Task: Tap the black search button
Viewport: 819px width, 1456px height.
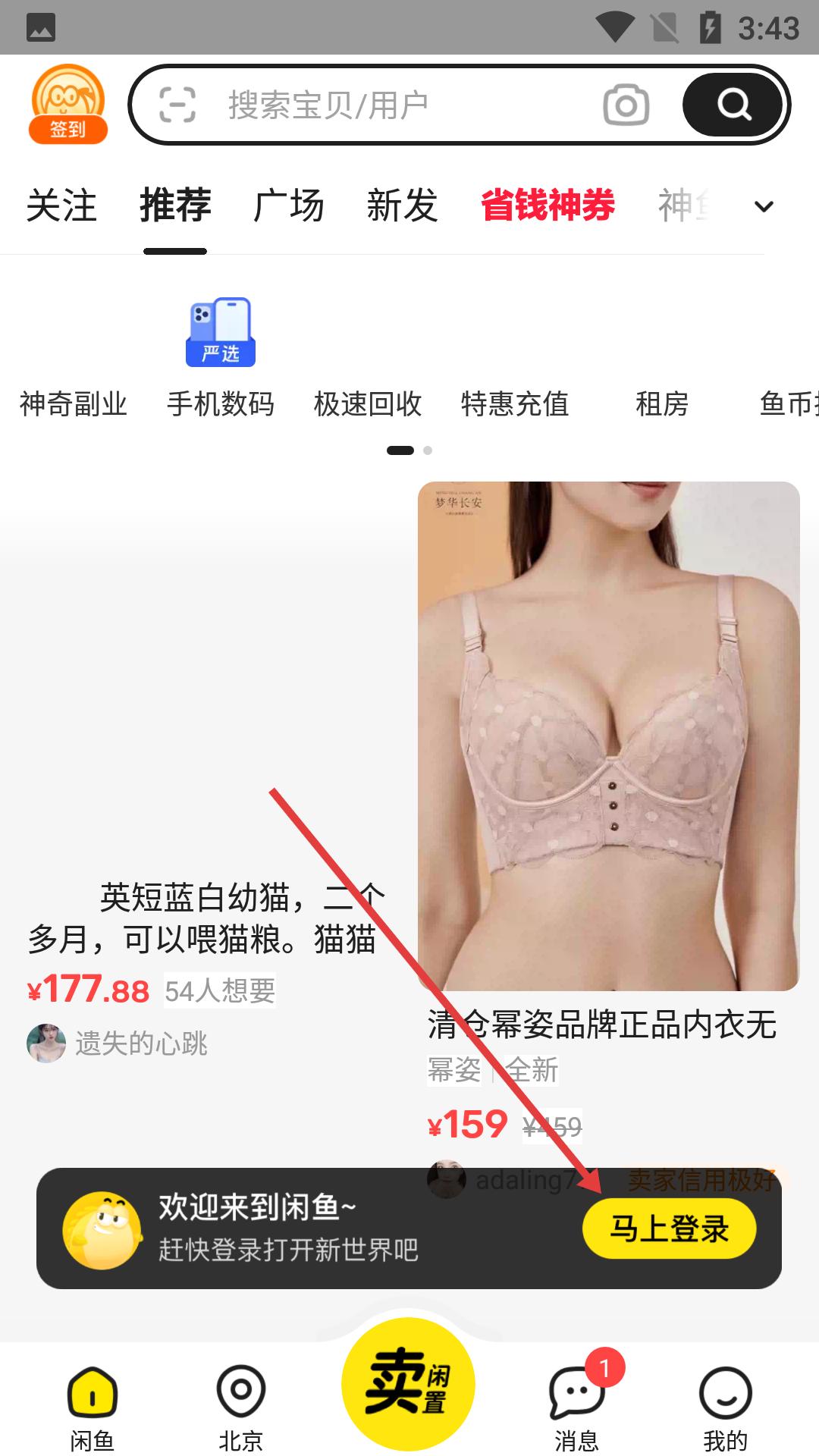Action: (x=733, y=105)
